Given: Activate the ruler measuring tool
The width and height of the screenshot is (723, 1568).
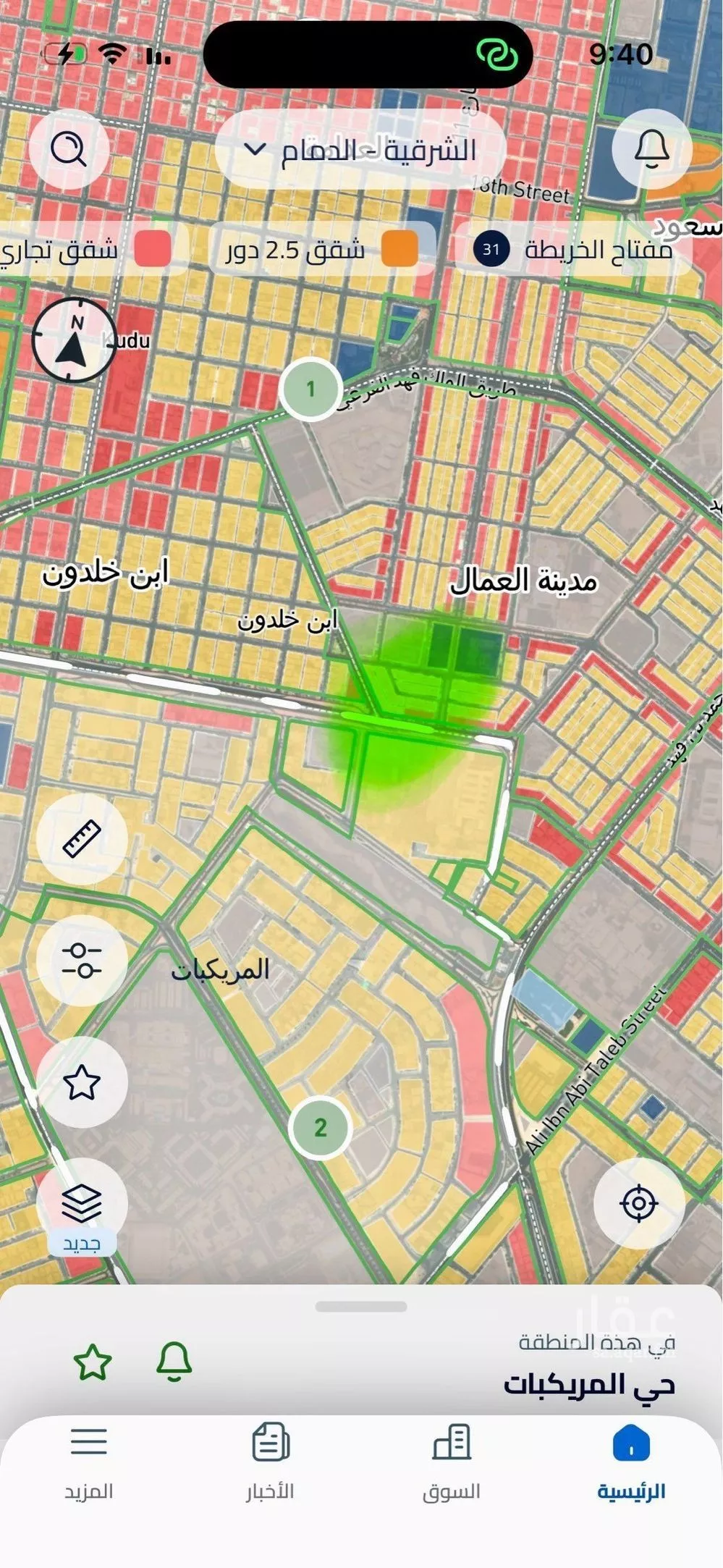Looking at the screenshot, I should click(82, 839).
